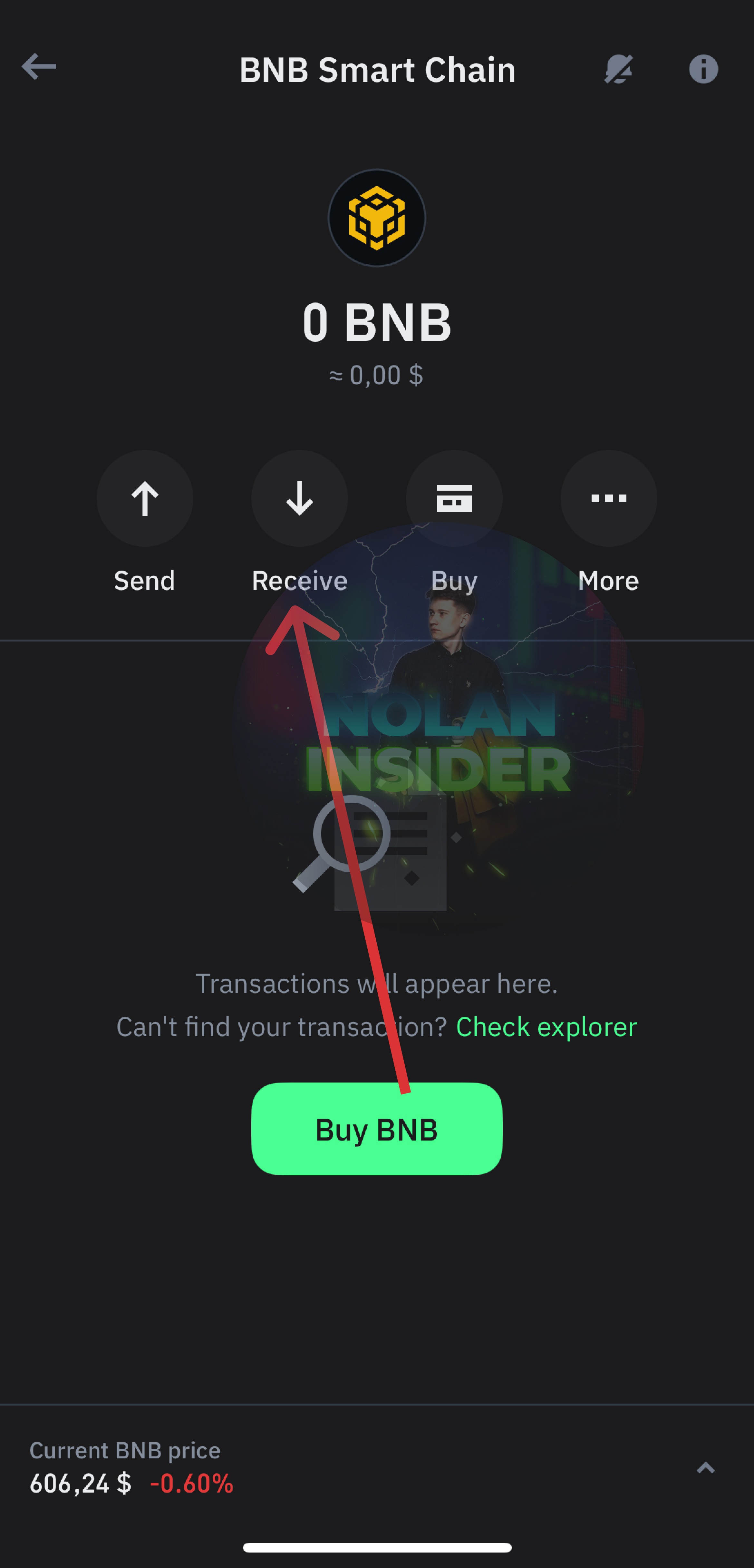Tap the green Buy BNB button

[377, 1129]
